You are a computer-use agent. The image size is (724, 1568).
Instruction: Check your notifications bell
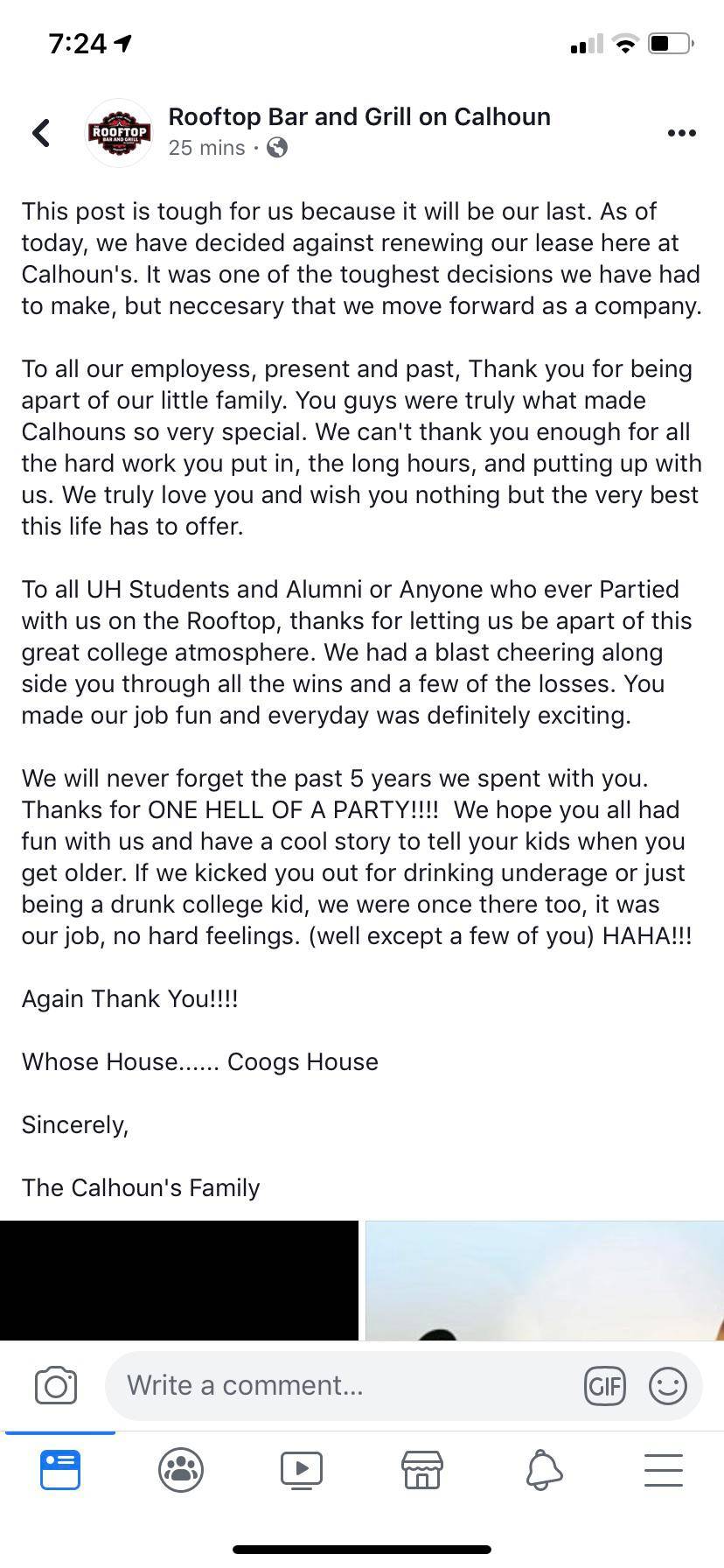coord(543,1470)
